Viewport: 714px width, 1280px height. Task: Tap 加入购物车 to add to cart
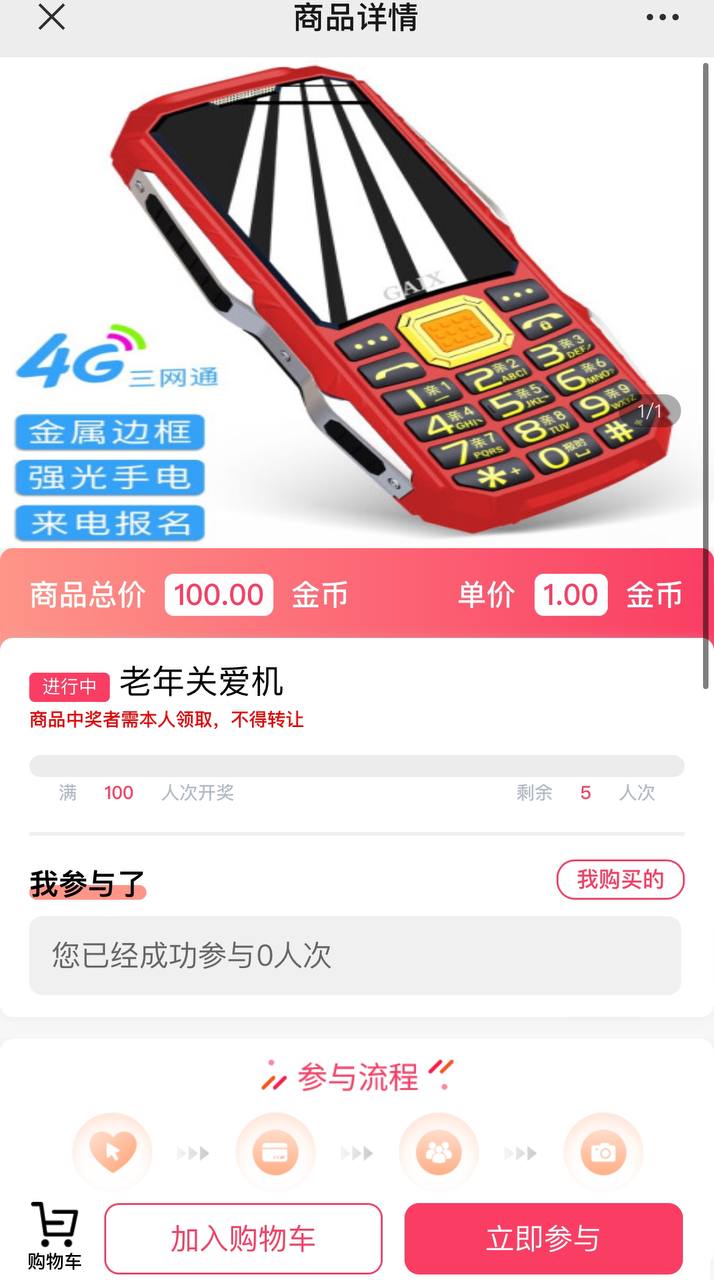(x=243, y=1238)
